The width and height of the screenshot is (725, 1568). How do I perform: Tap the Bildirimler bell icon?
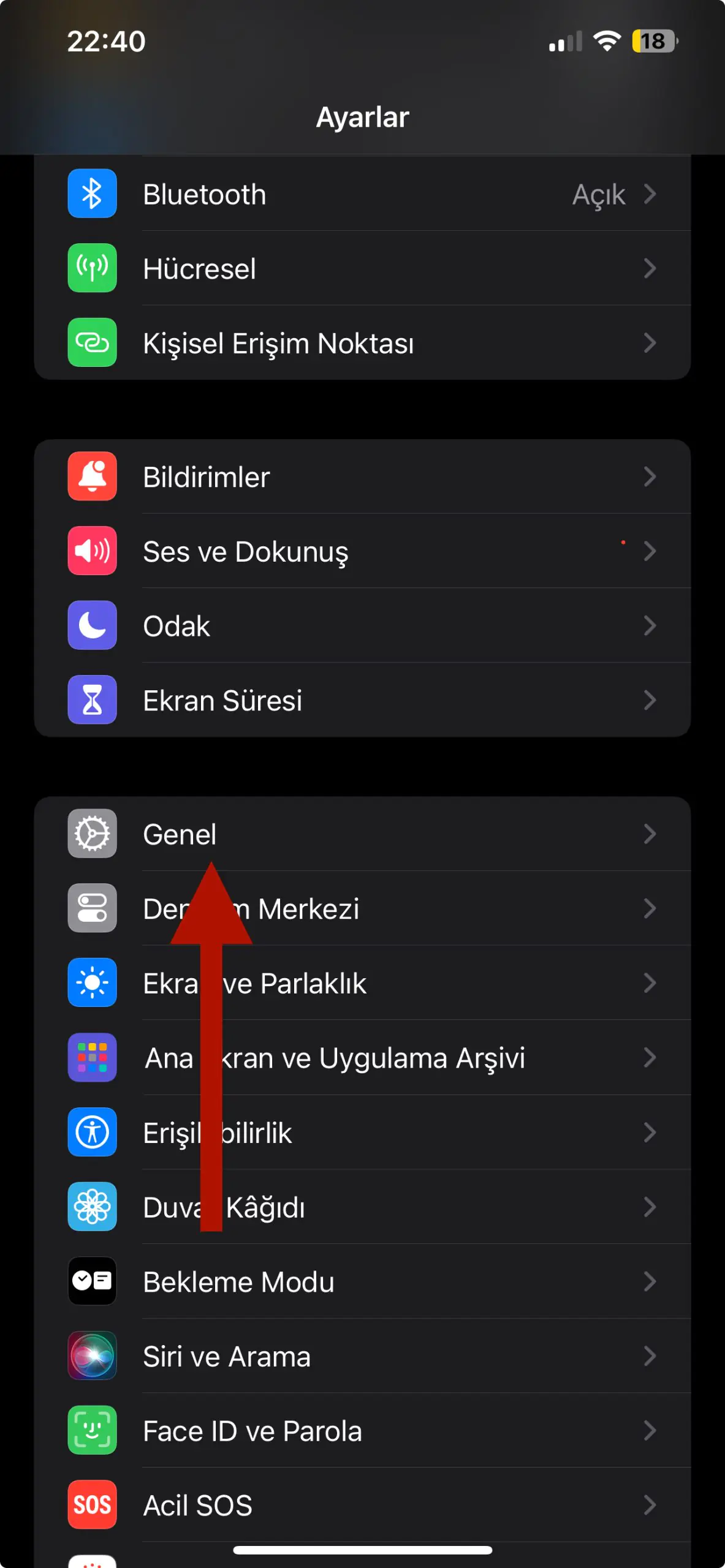tap(91, 477)
